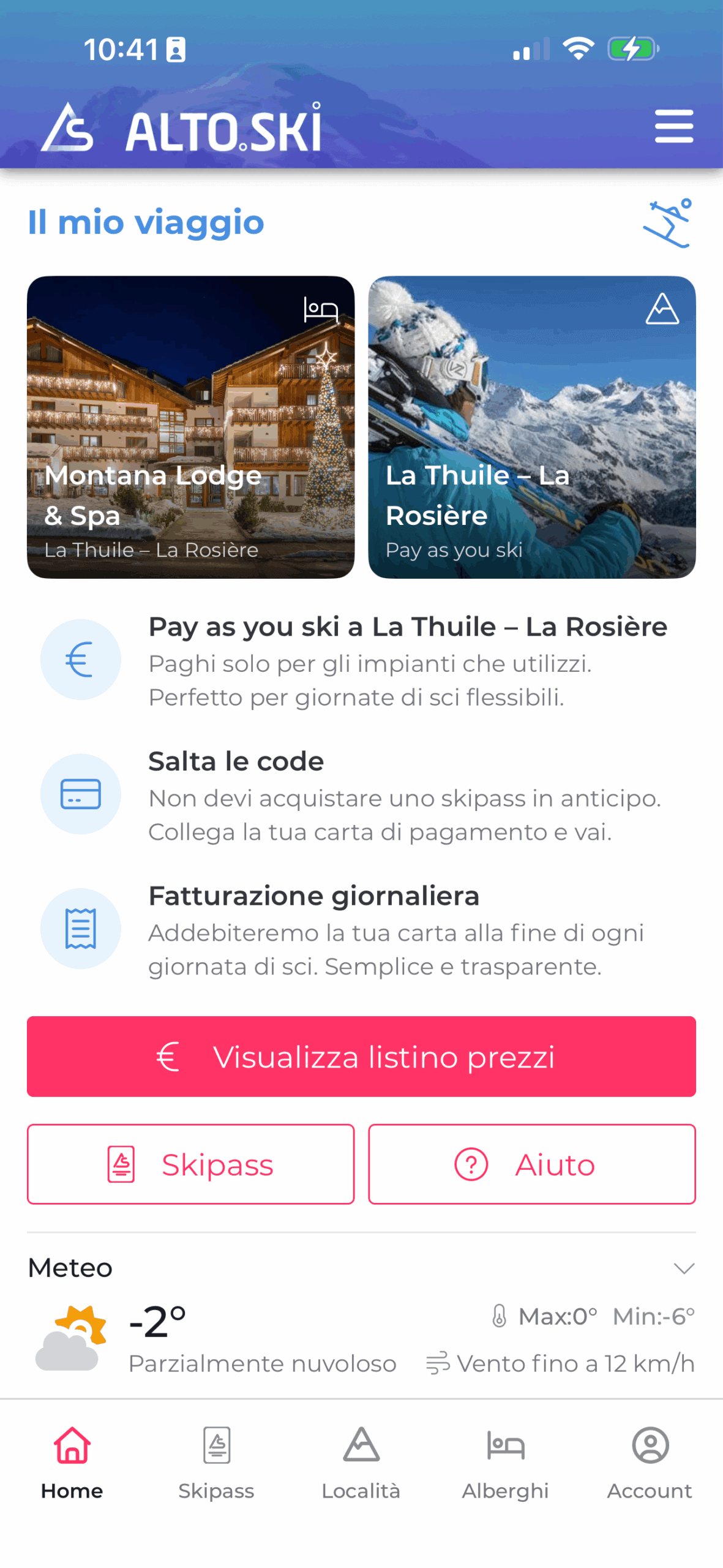Switch to the Skipass tab

point(216,1461)
